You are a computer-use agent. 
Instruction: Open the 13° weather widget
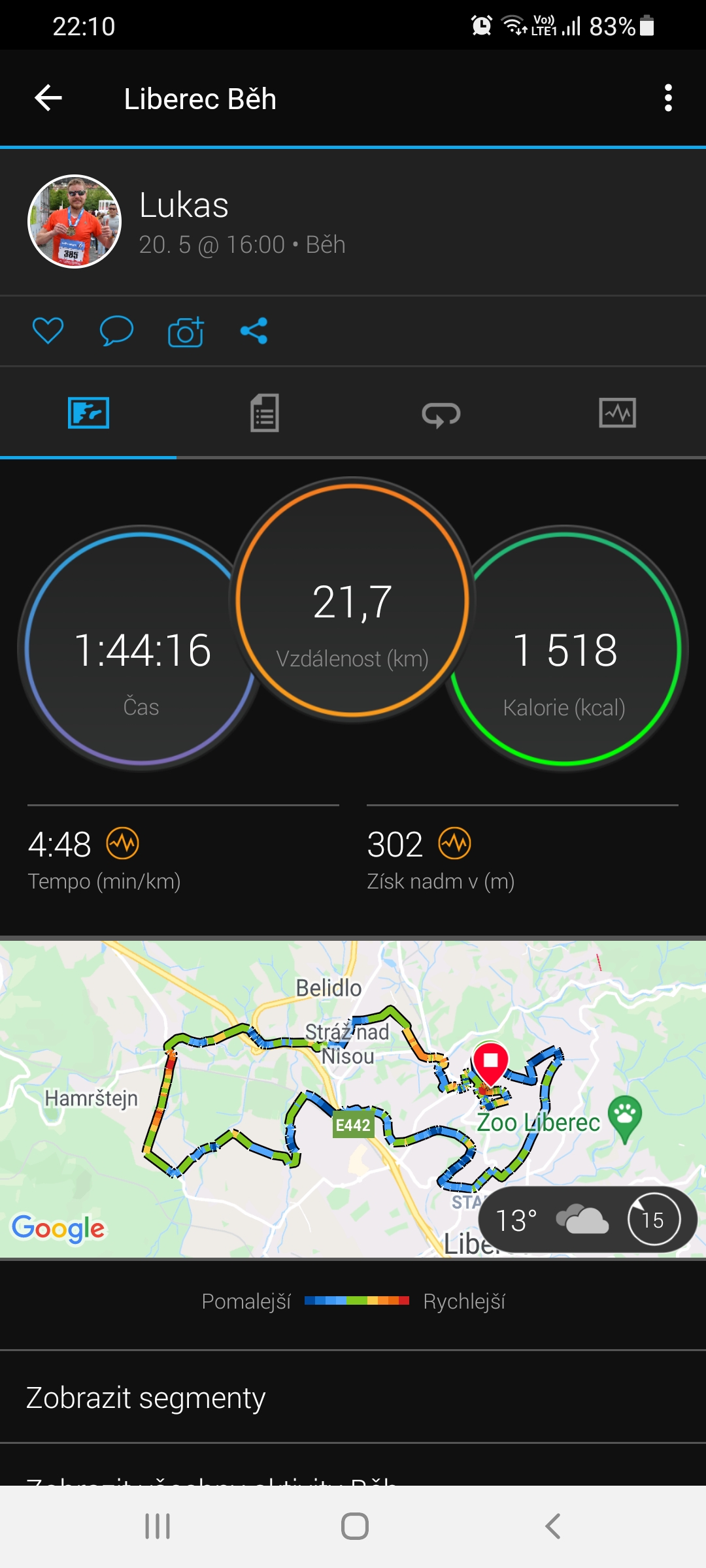(588, 1219)
